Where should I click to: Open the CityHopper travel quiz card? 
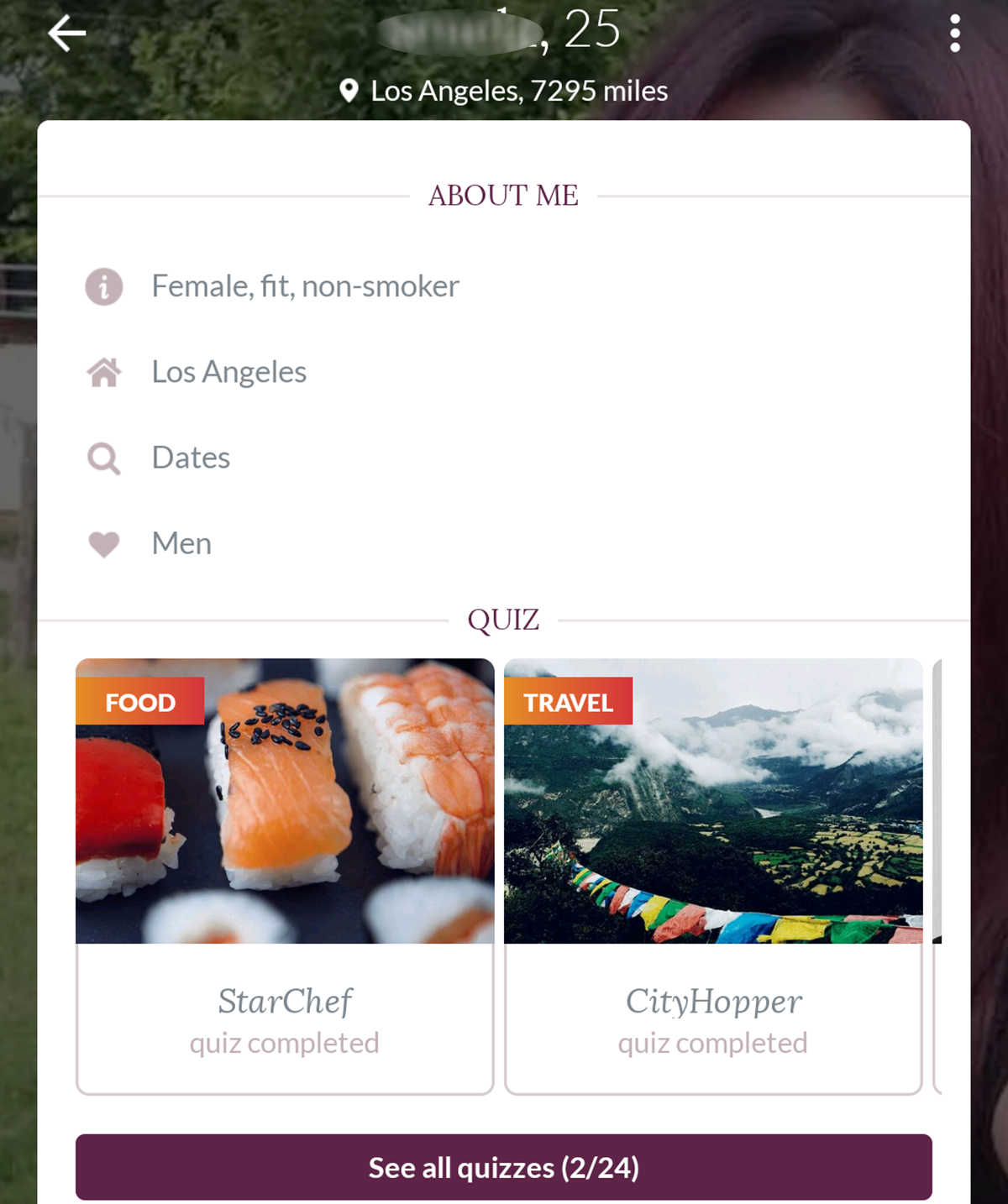click(713, 876)
